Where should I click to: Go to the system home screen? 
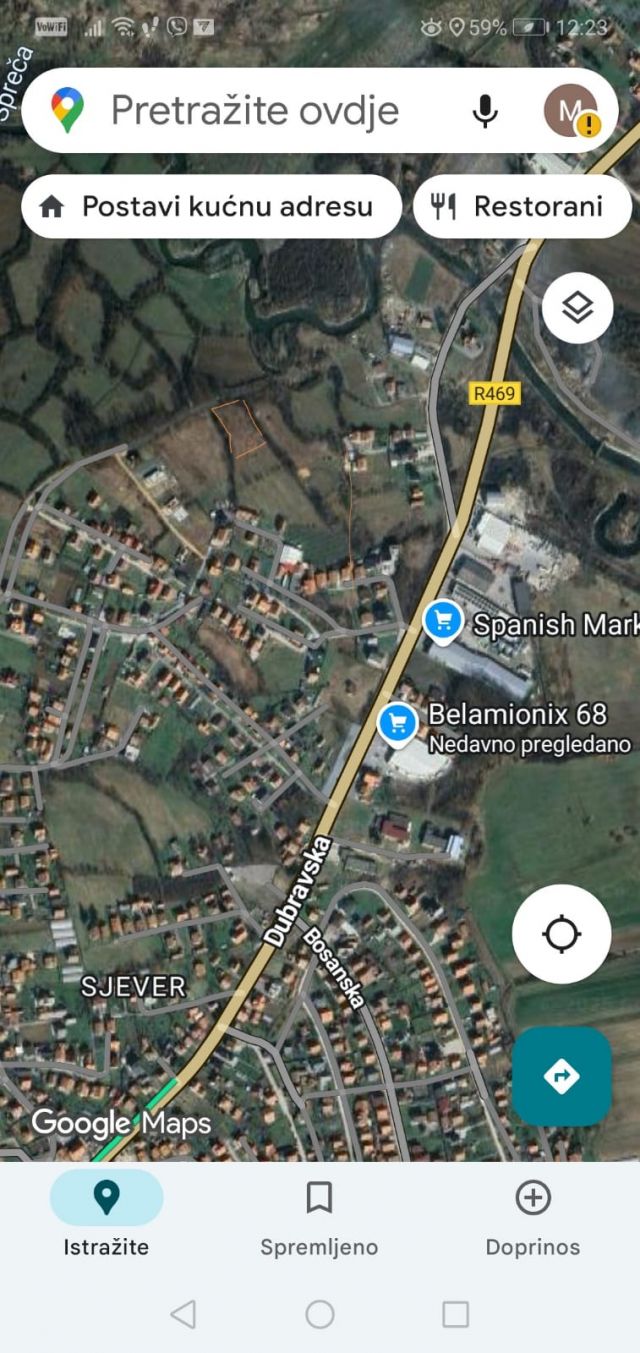click(x=320, y=1314)
